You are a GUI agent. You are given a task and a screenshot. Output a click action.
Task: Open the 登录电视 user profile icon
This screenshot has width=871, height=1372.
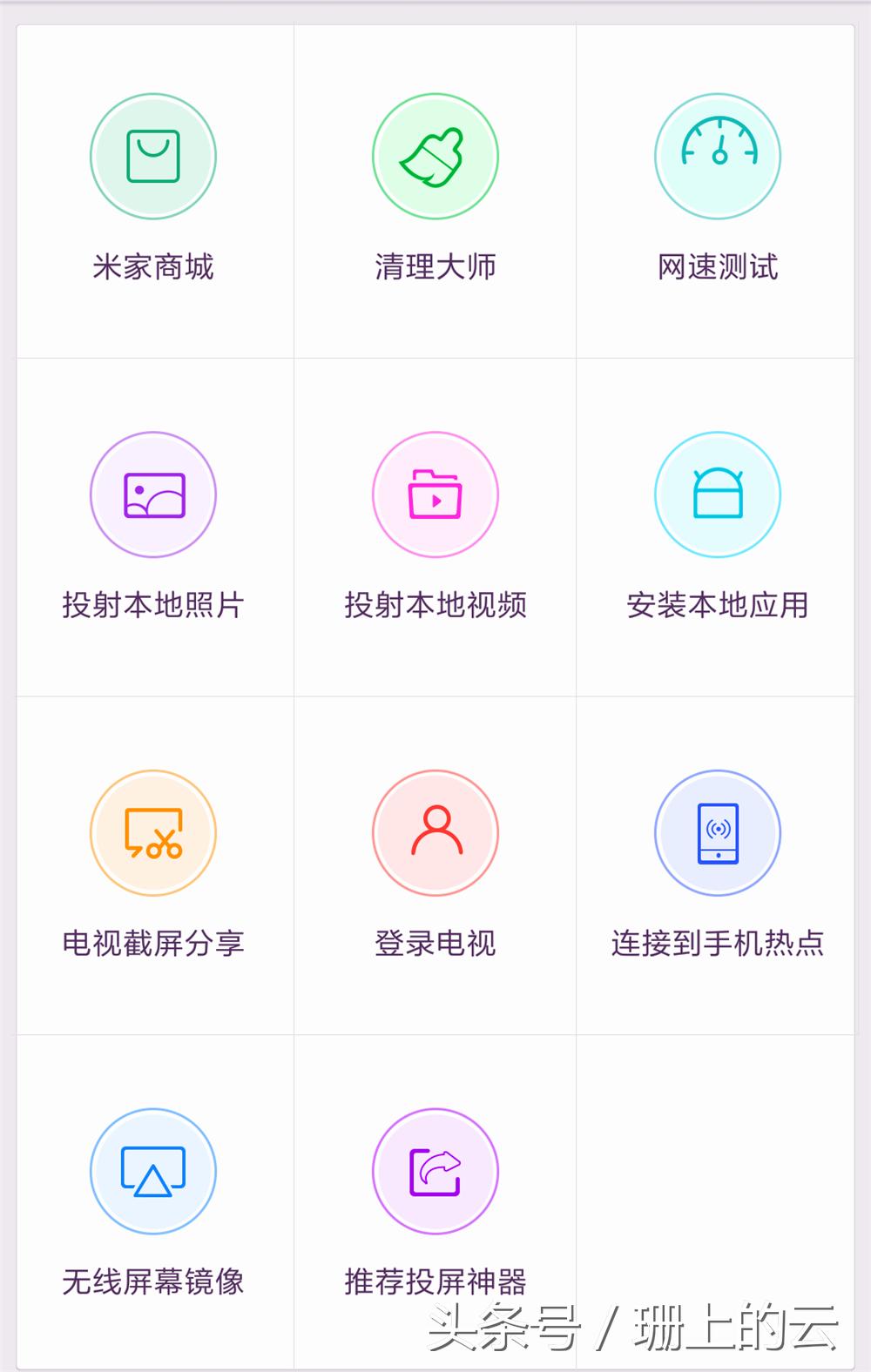(x=435, y=832)
